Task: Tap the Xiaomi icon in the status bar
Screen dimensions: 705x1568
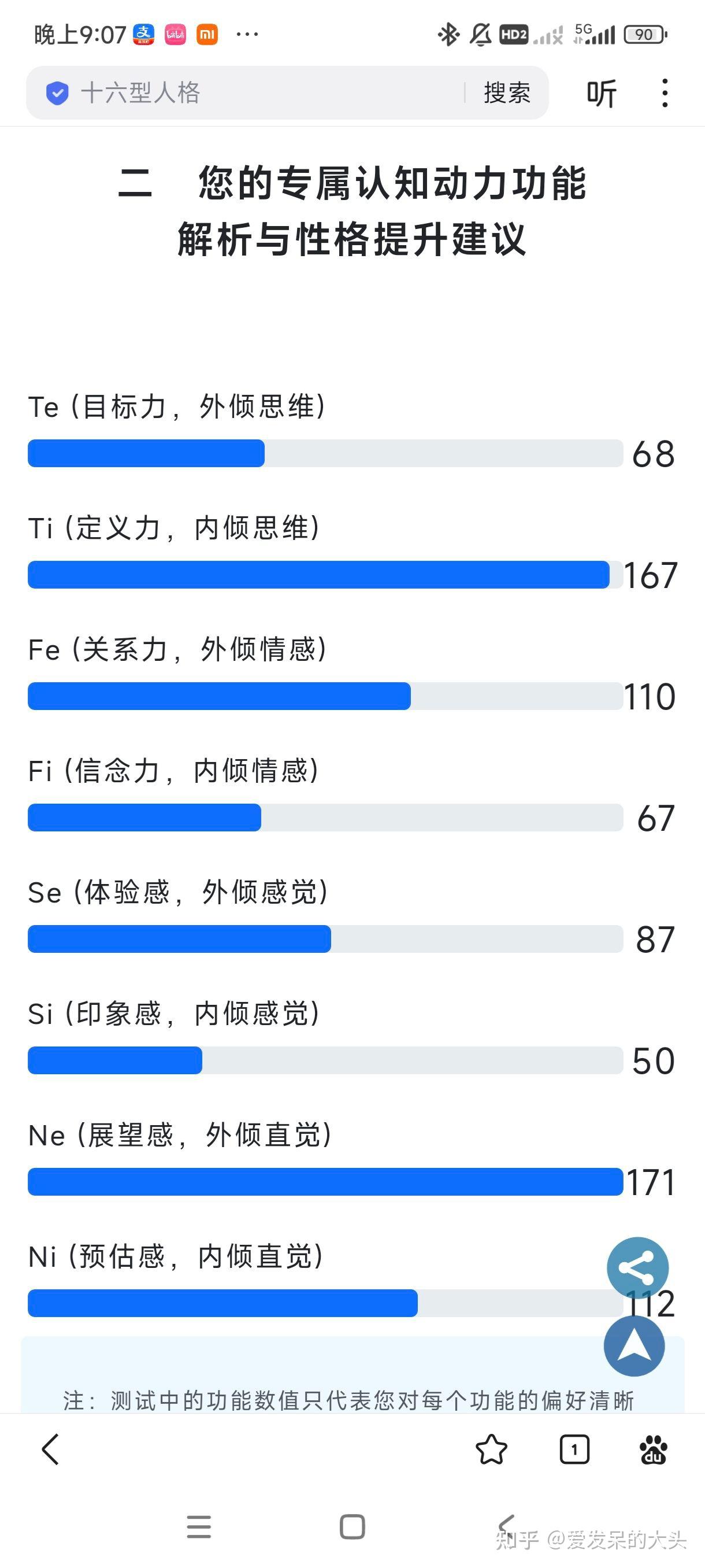Action: [x=206, y=35]
